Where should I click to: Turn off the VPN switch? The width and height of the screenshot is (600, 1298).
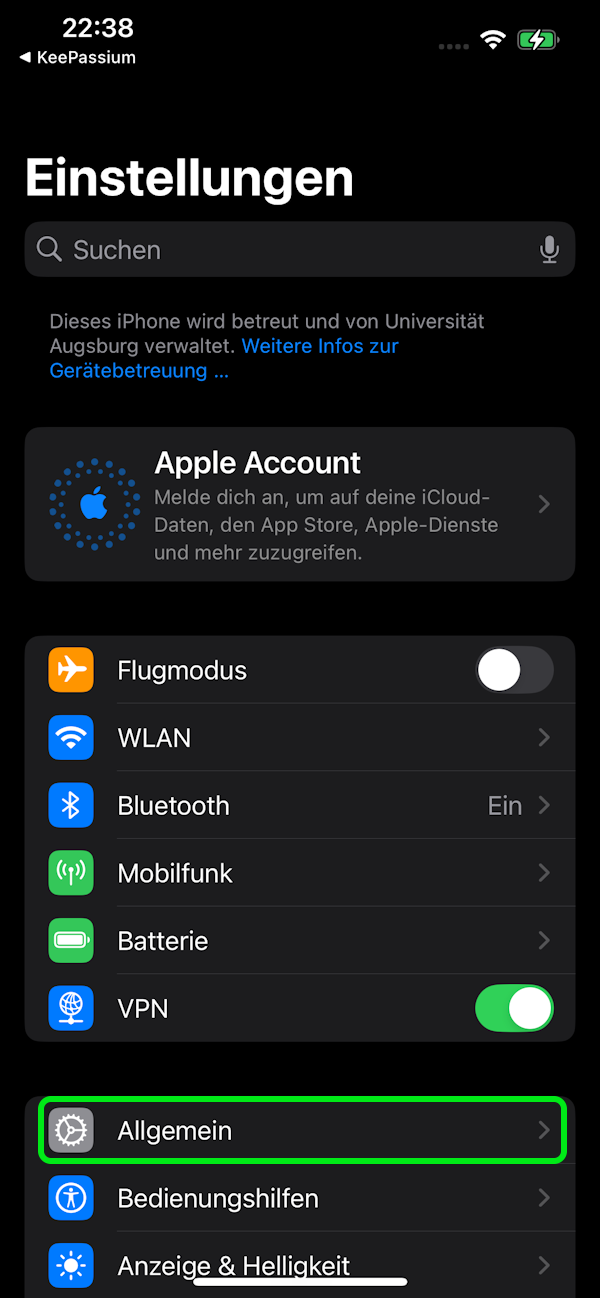(514, 1009)
